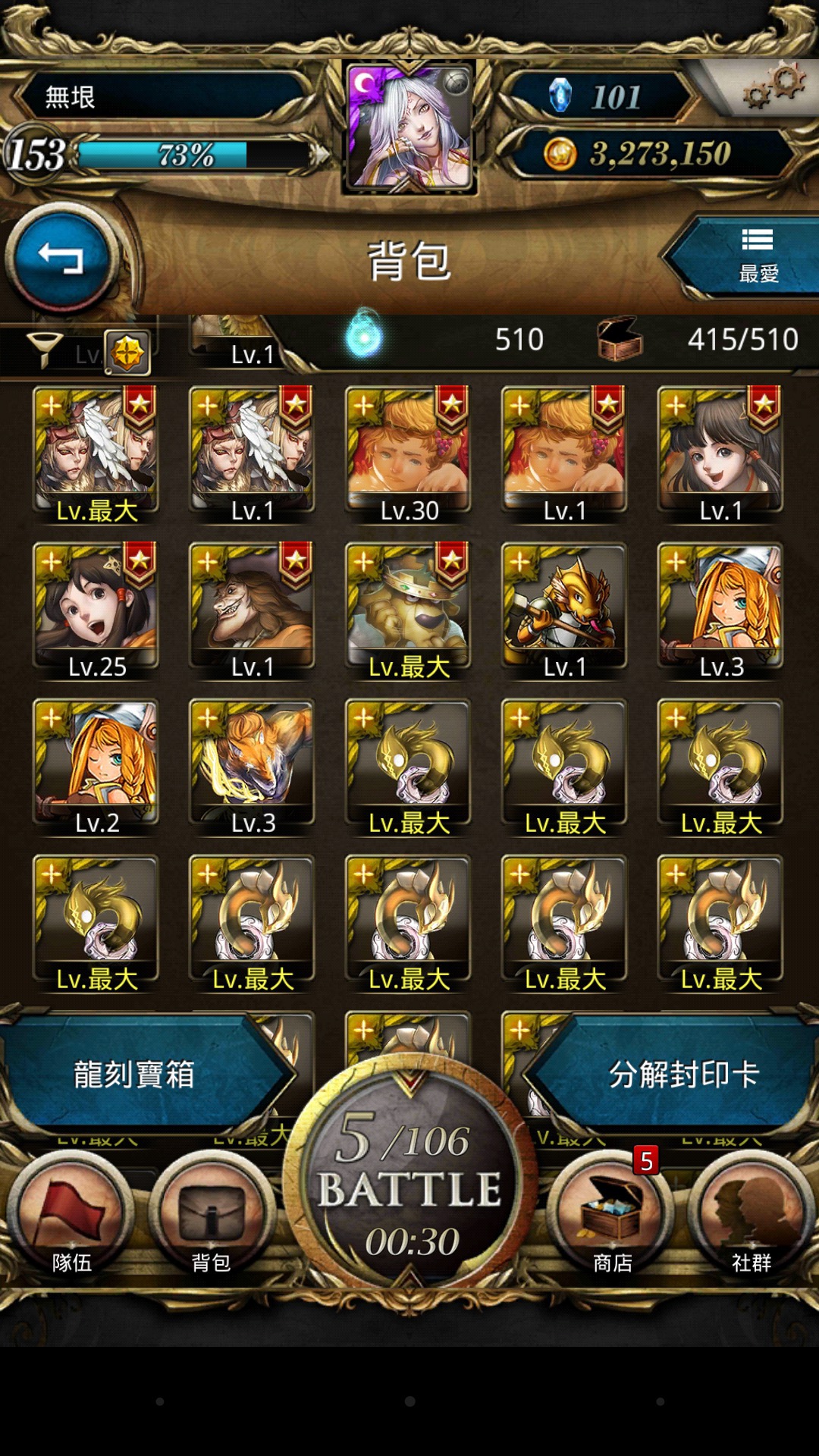Viewport: 819px width, 1456px height.
Task: Open the settings gears icon
Action: pos(773,88)
